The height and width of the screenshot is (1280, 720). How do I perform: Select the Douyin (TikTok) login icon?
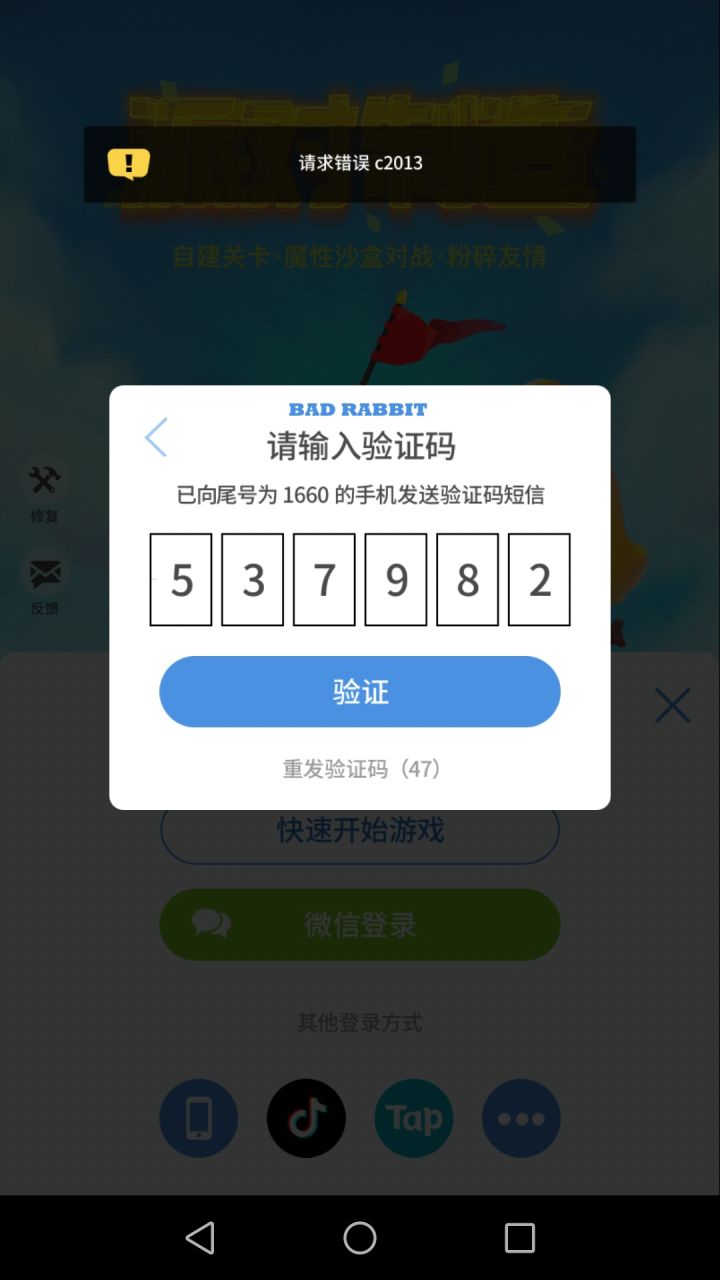click(x=306, y=1118)
